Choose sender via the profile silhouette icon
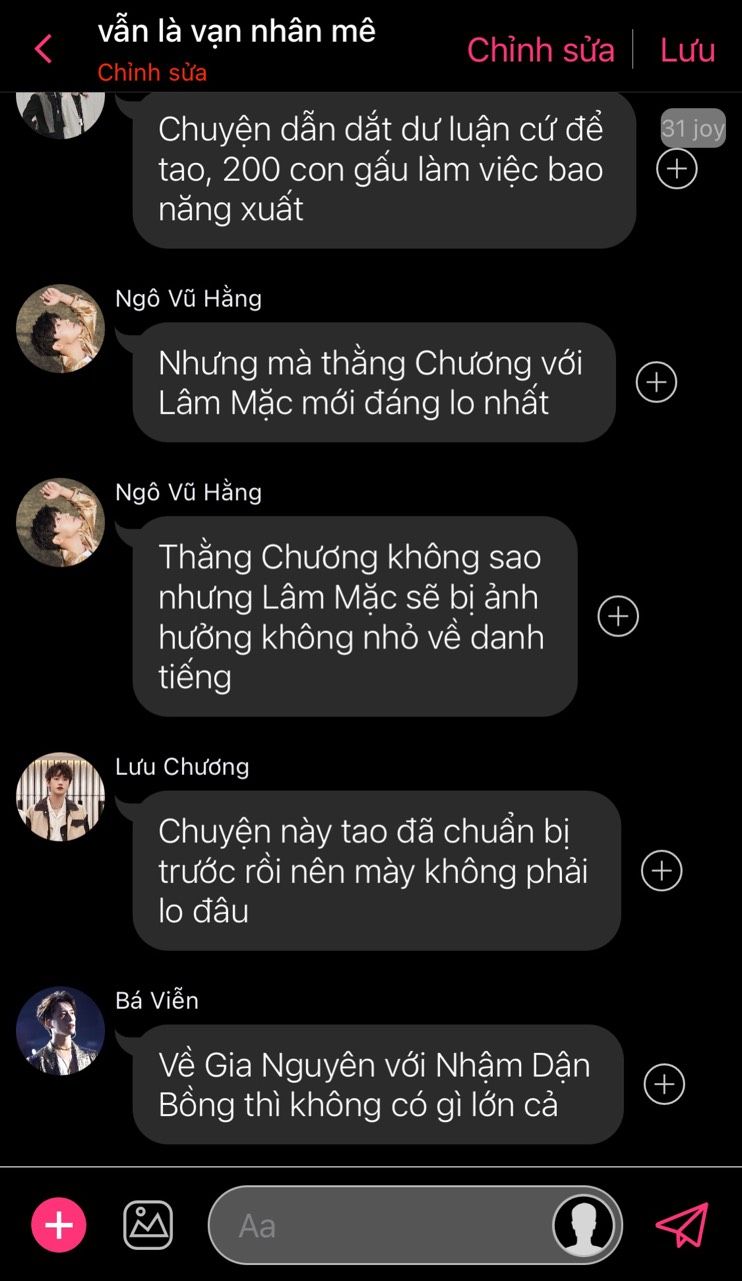742x1281 pixels. tap(584, 1225)
